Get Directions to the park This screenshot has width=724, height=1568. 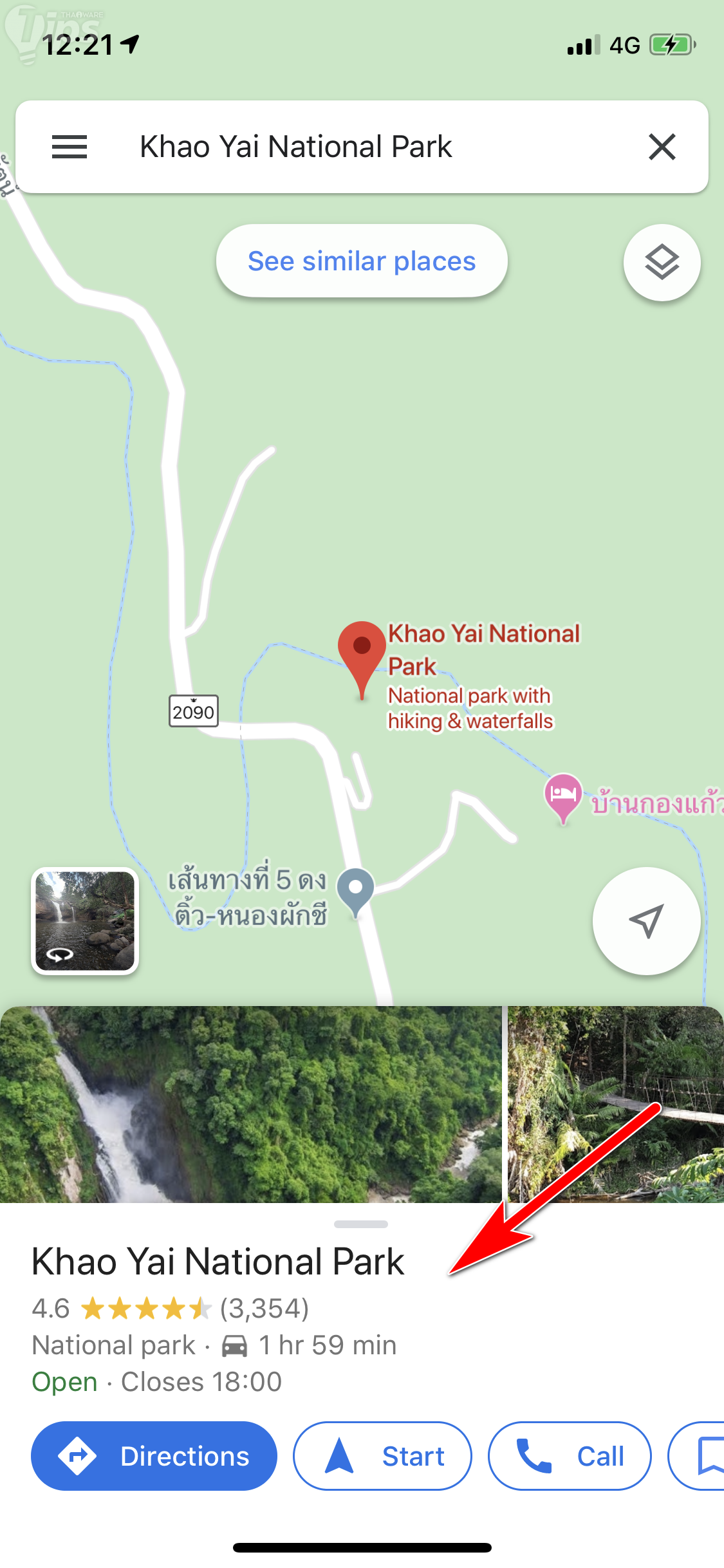(x=154, y=1456)
